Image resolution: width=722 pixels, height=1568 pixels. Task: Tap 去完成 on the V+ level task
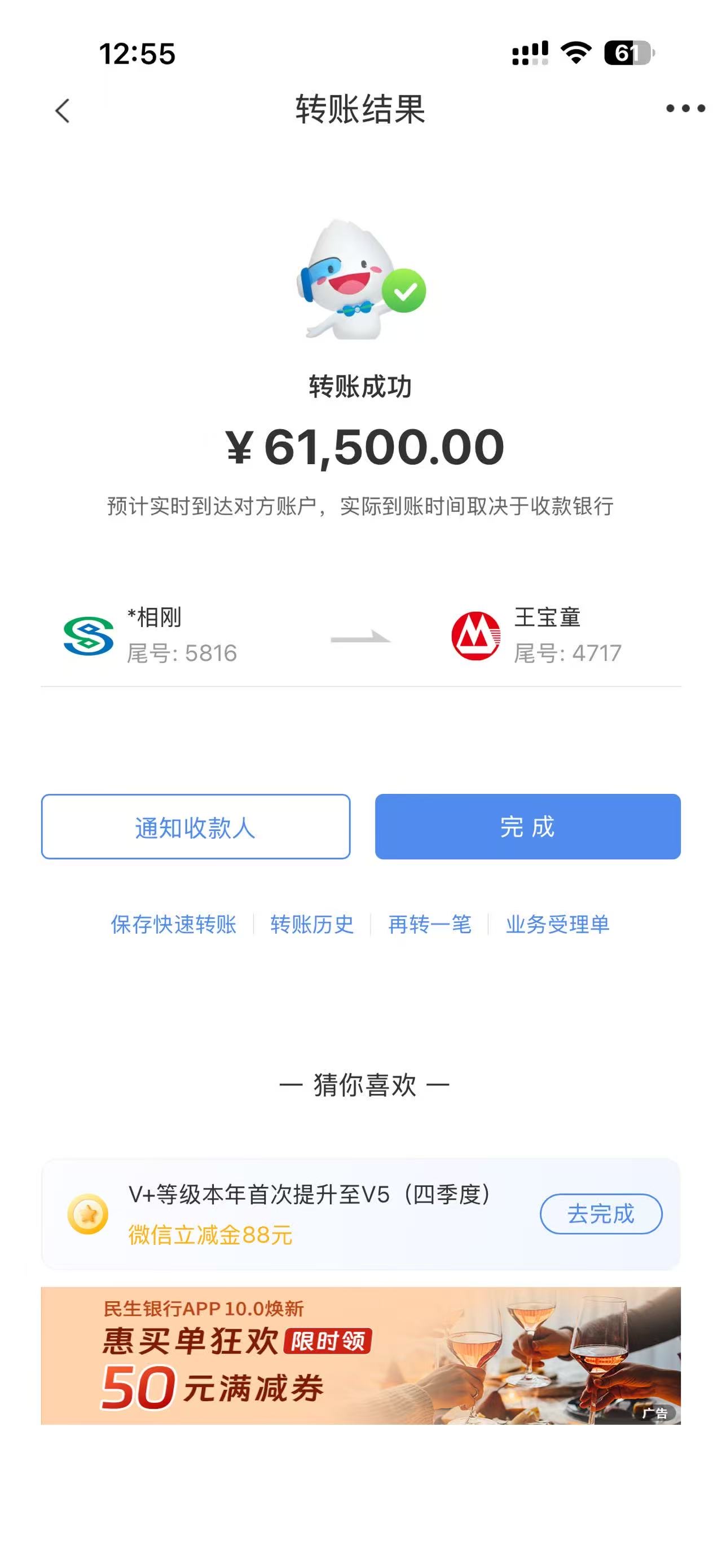coord(600,1214)
